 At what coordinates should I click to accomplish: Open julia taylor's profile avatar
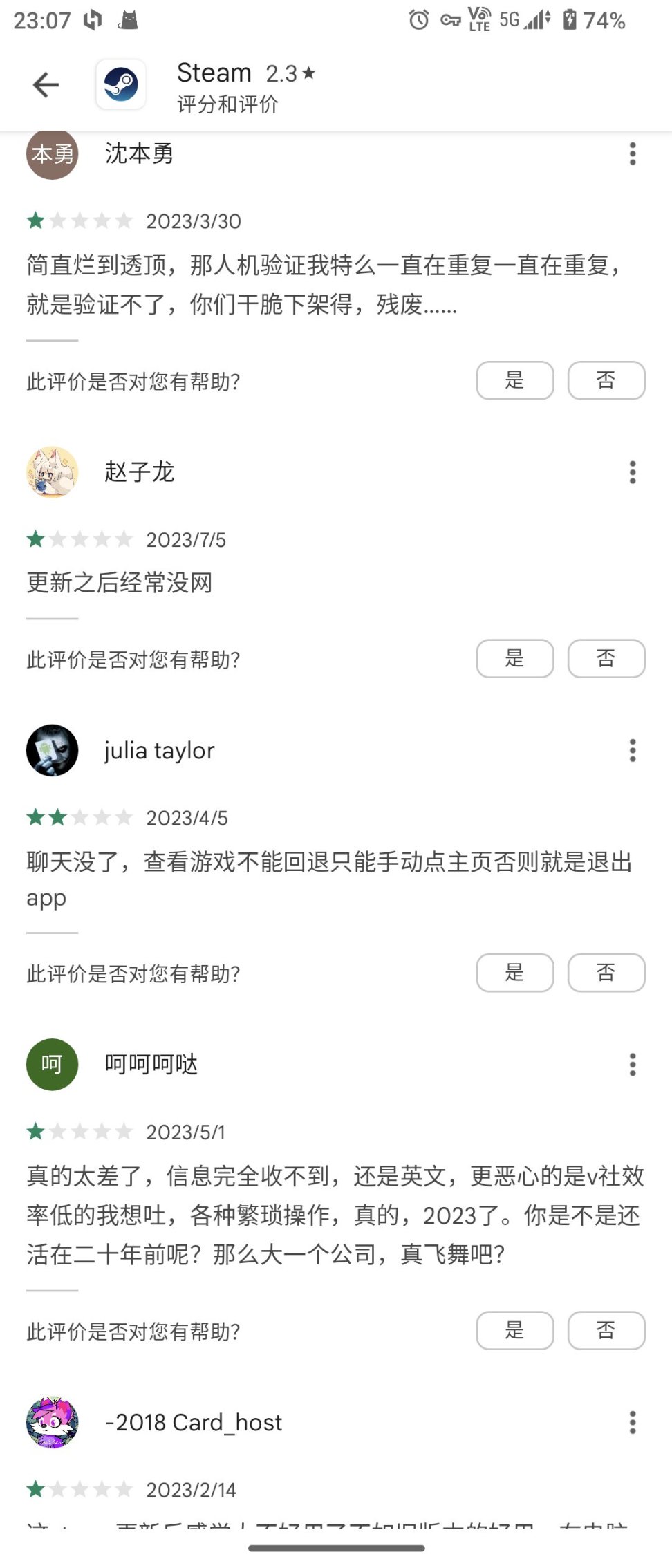[x=52, y=749]
